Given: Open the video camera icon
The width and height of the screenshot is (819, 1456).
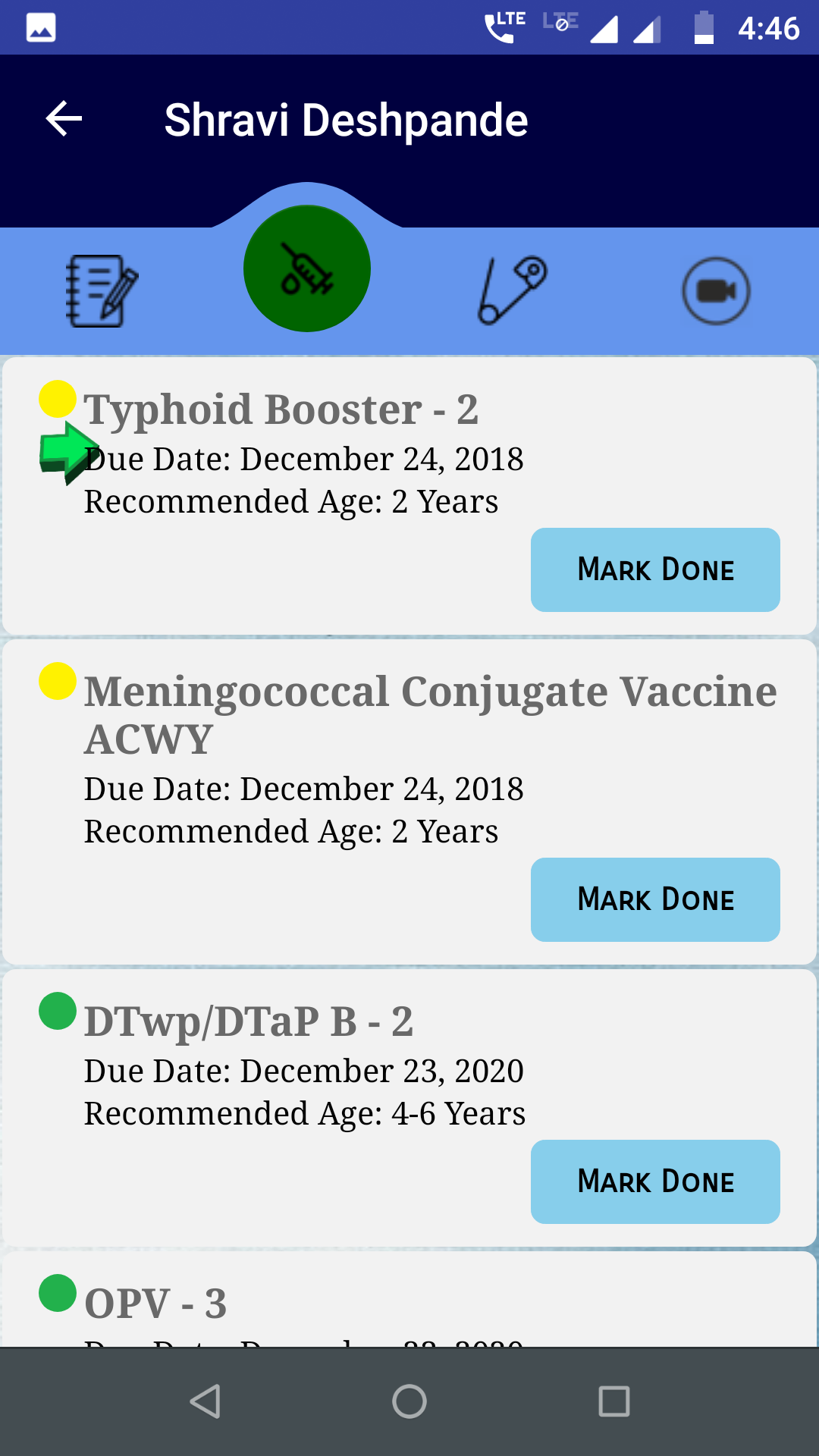Looking at the screenshot, I should 717,290.
